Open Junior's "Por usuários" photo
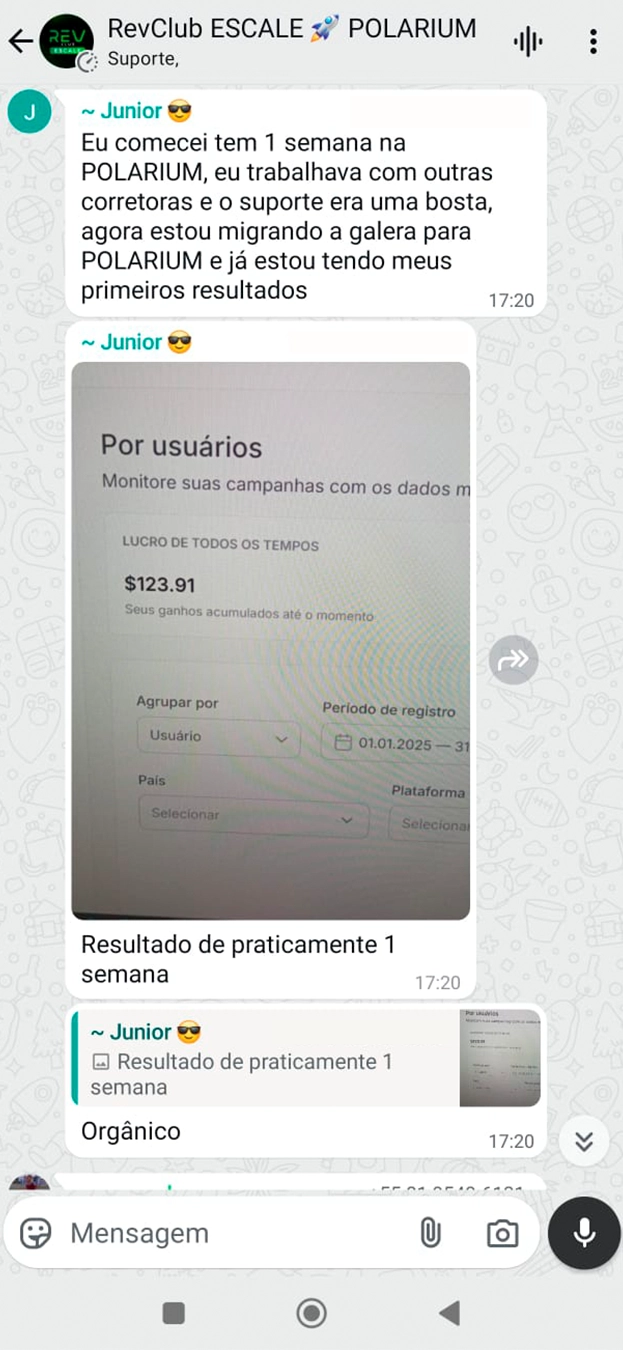Image resolution: width=623 pixels, height=1350 pixels. click(271, 640)
